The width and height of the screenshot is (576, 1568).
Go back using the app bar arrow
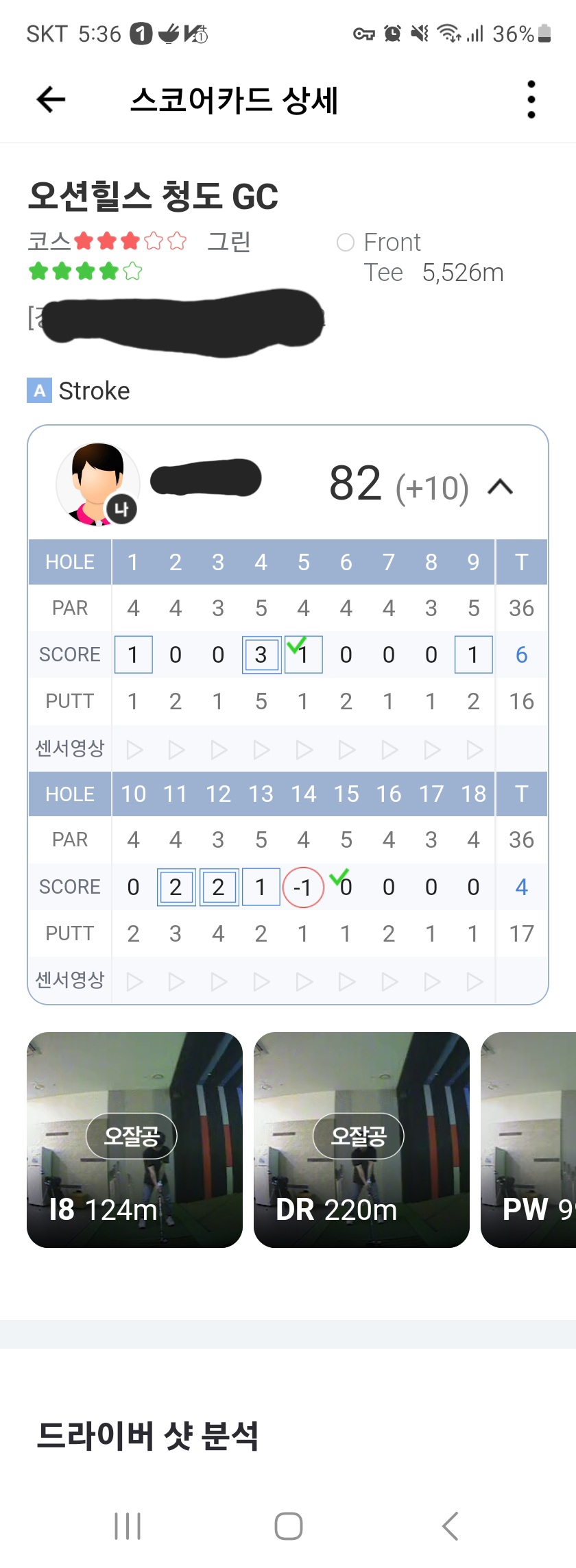(51, 100)
